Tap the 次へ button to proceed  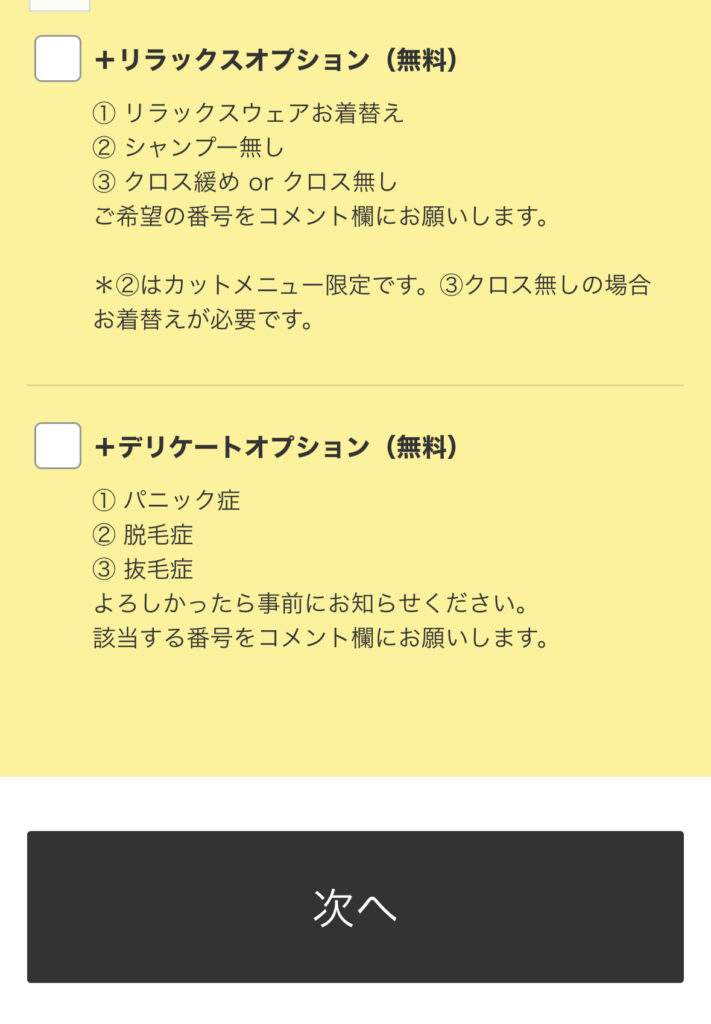coord(355,906)
